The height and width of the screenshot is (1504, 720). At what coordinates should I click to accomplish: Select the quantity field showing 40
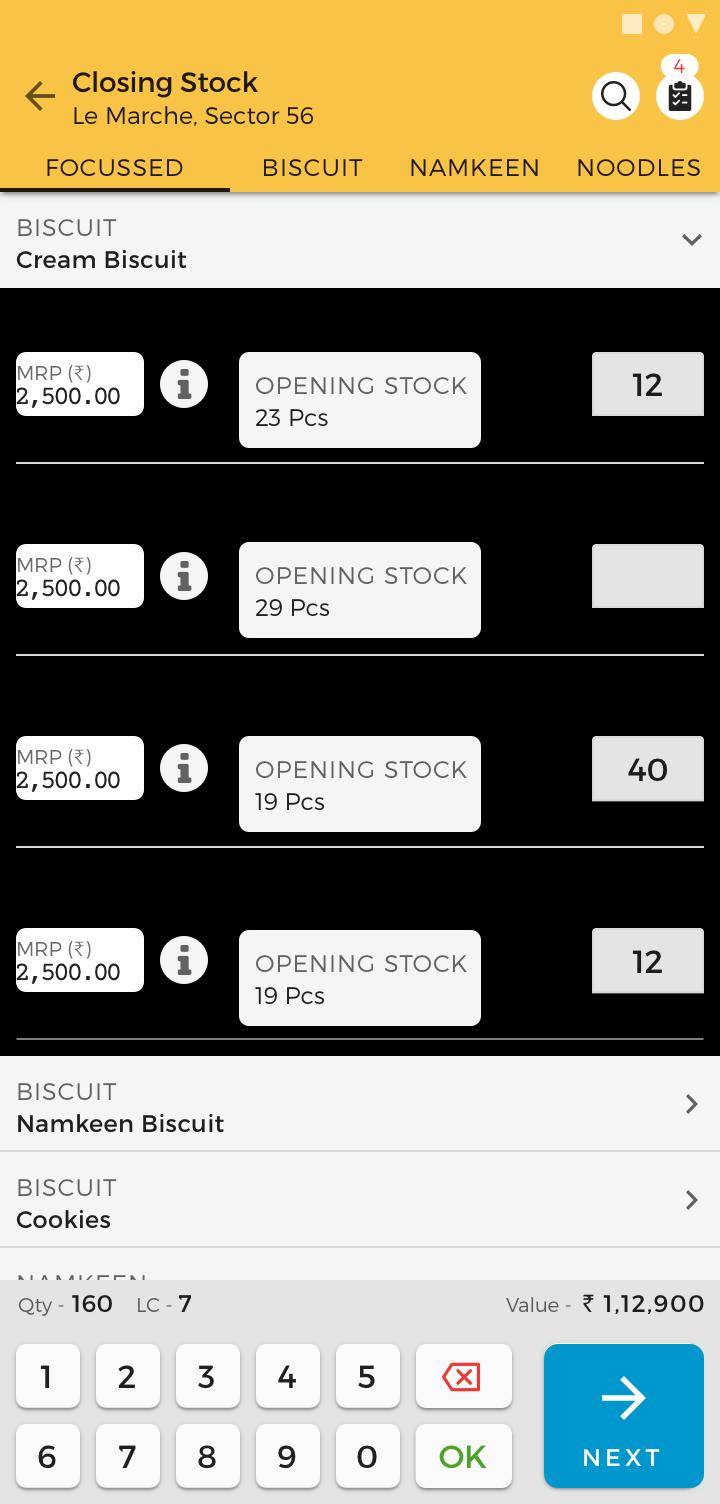pos(648,768)
